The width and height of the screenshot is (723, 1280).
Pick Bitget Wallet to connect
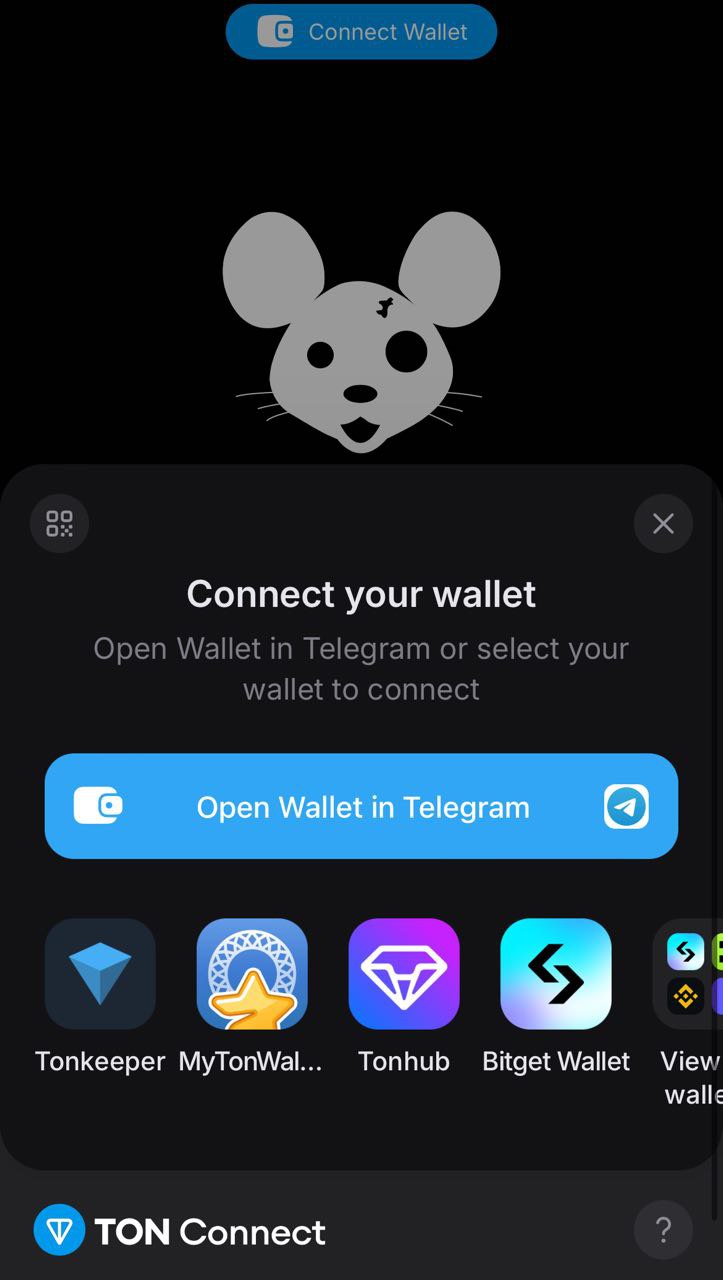point(556,975)
